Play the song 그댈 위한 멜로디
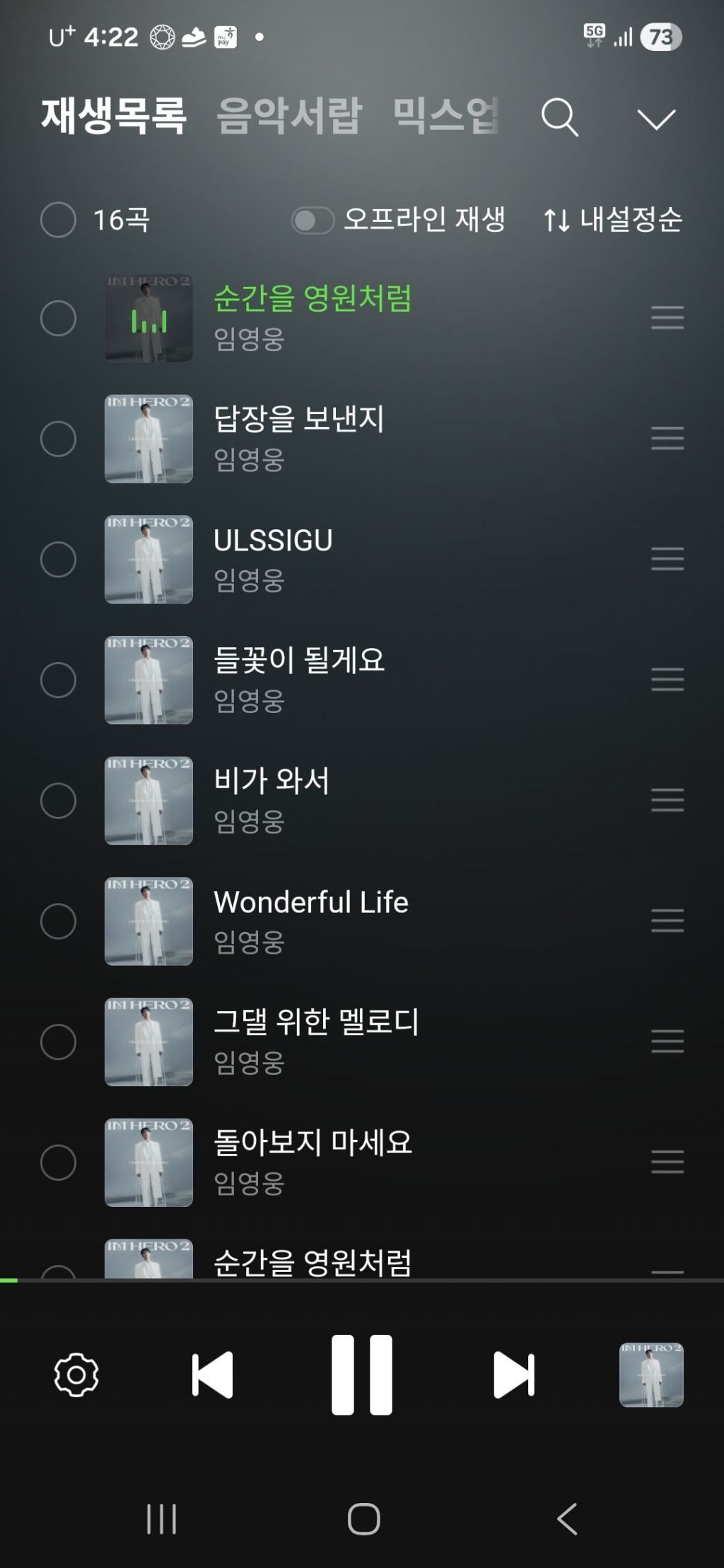The width and height of the screenshot is (724, 1568). tap(316, 1022)
